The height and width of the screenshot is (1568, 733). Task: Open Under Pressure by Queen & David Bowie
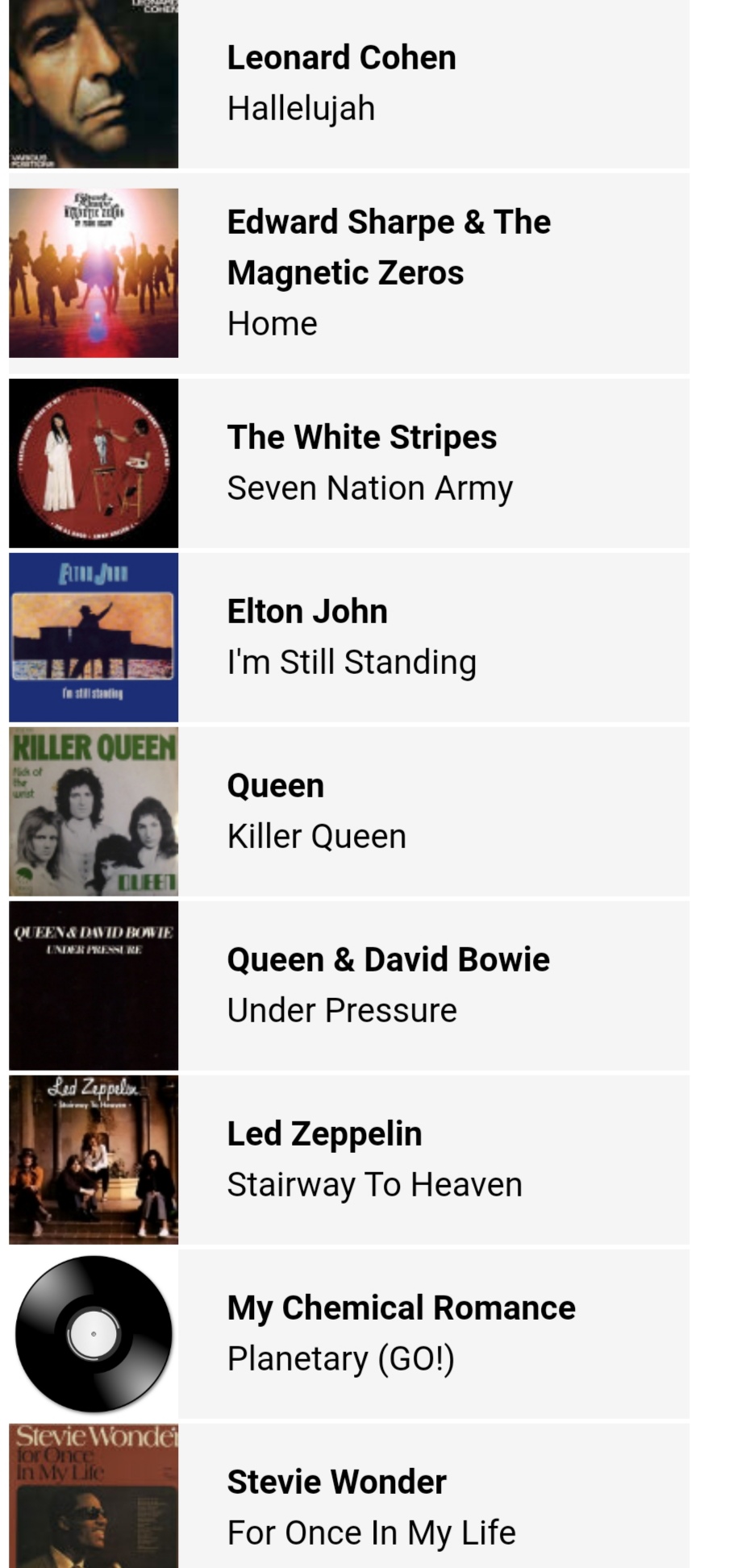click(x=349, y=986)
